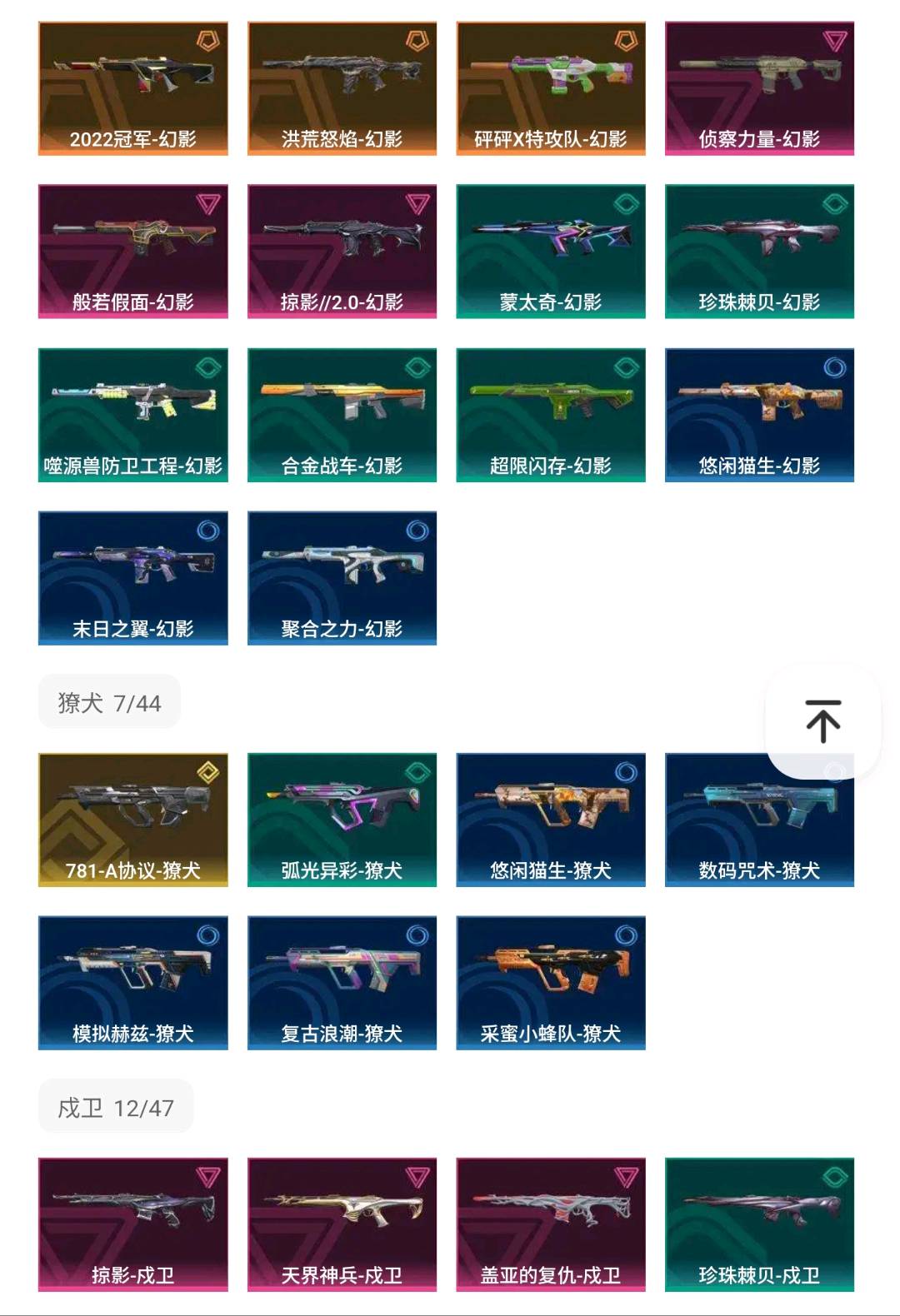
Task: Select the 洪荒怒焰-幻影 skin card
Action: pyautogui.click(x=342, y=88)
